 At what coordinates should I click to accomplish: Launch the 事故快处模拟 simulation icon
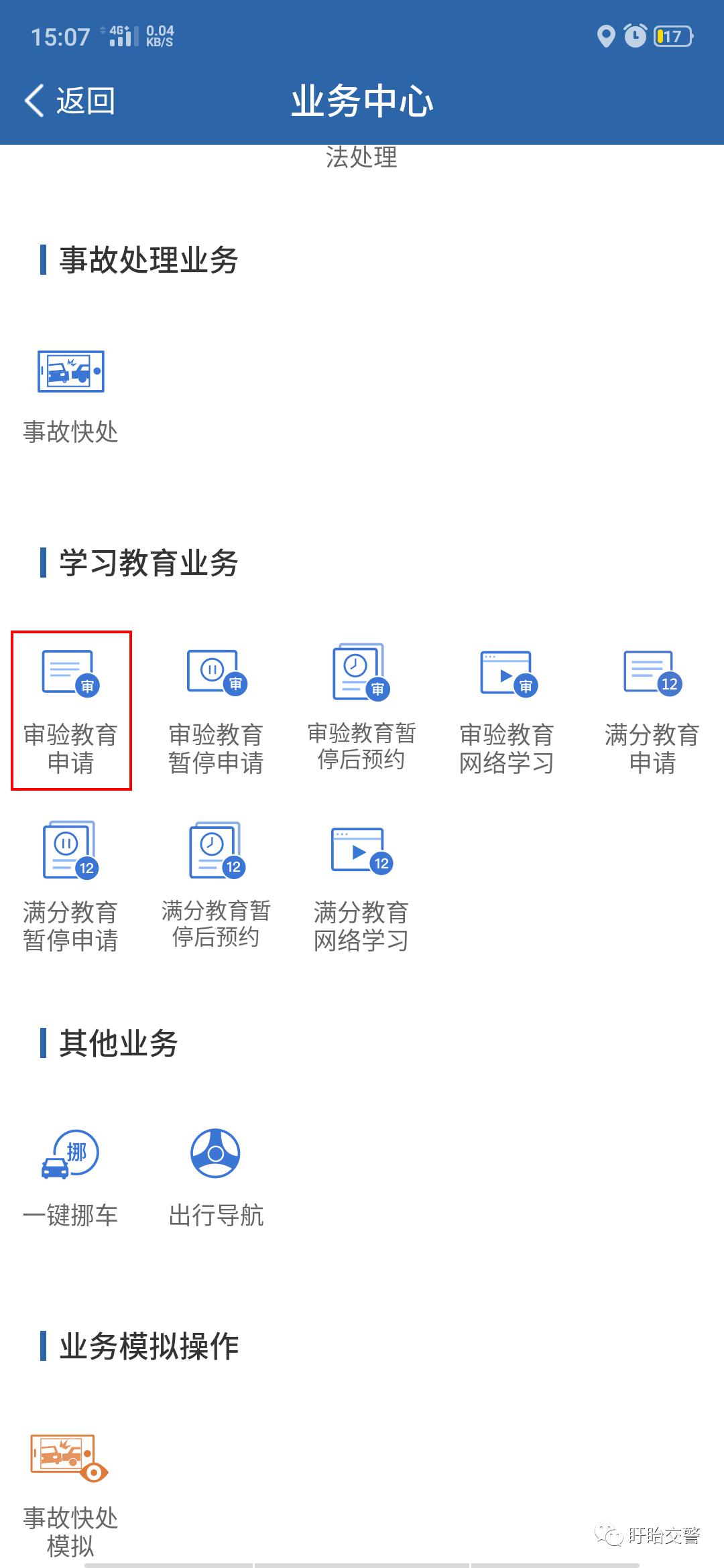(x=72, y=1474)
